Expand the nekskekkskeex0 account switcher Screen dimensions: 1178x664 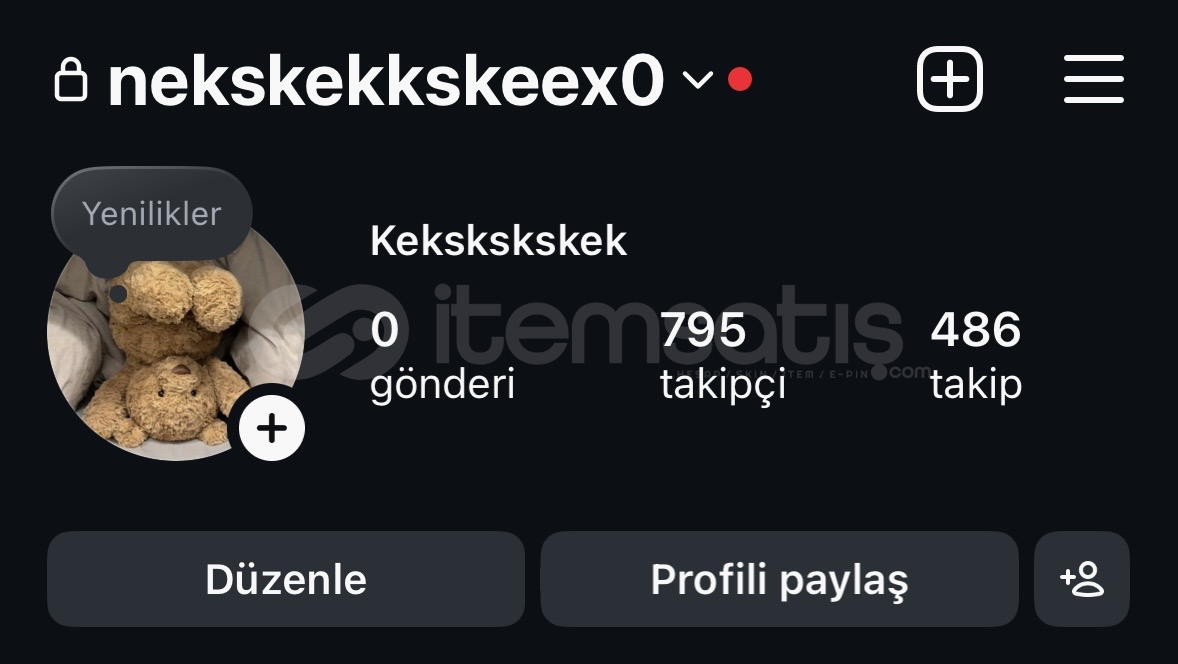coord(697,79)
